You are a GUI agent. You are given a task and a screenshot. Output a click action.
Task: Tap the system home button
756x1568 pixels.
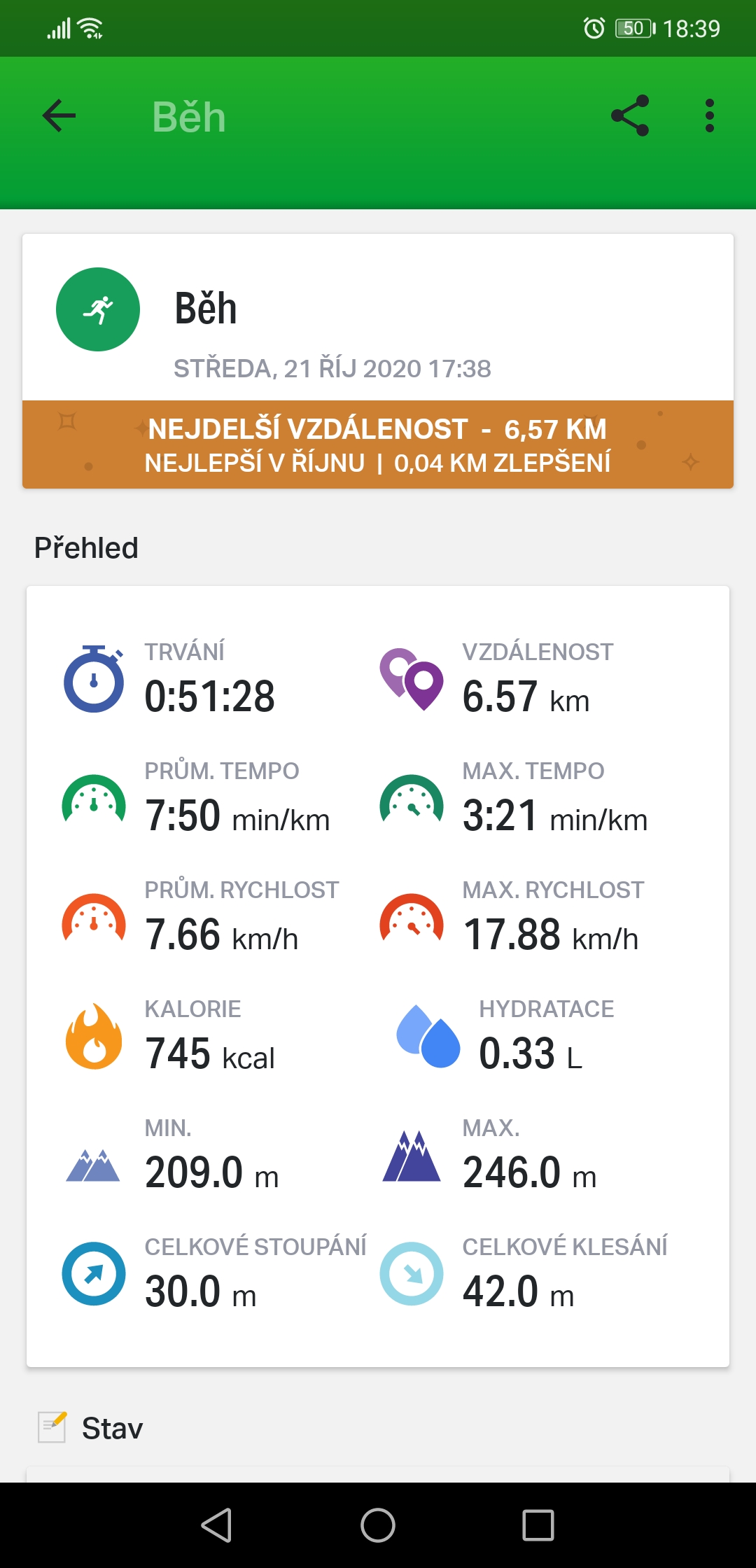[378, 1525]
